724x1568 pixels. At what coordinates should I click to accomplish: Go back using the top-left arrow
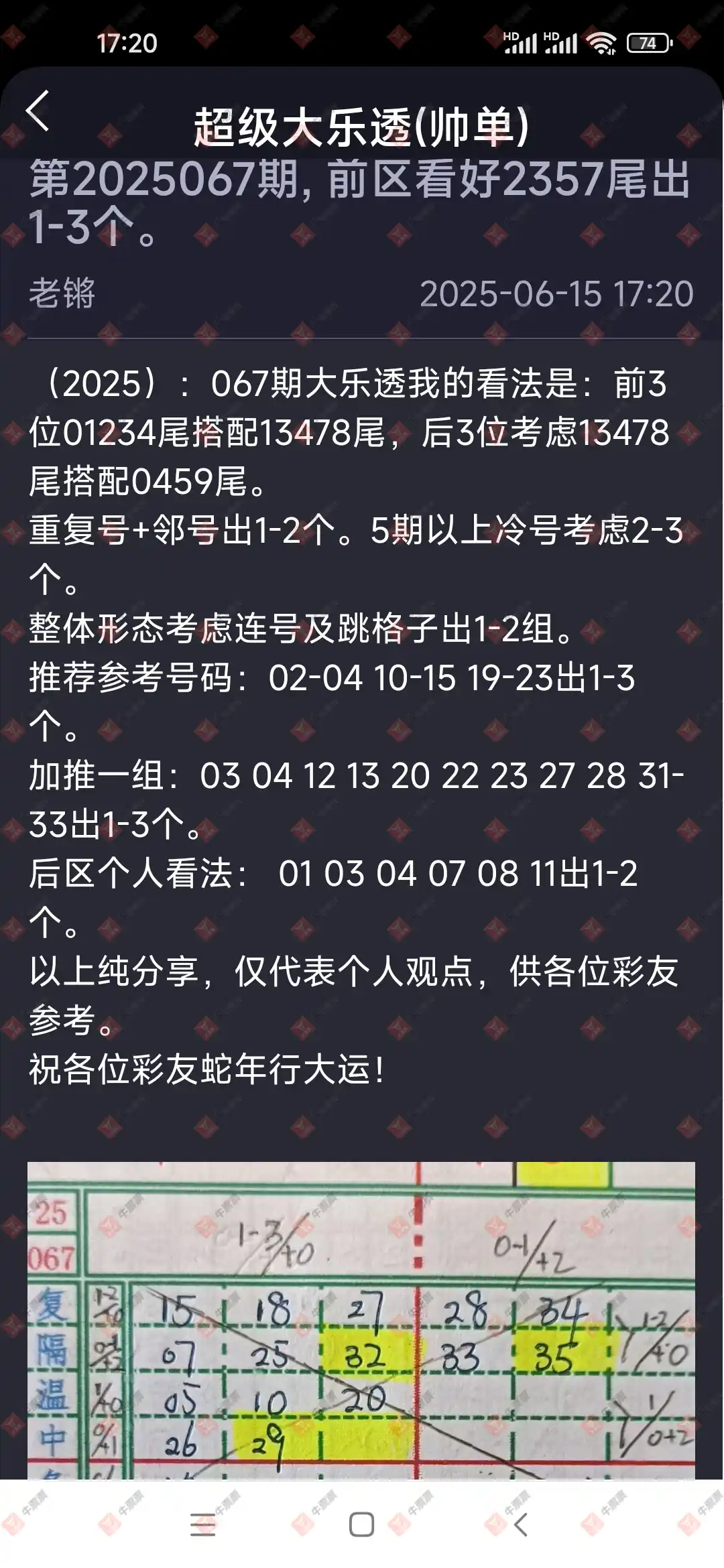pyautogui.click(x=38, y=111)
